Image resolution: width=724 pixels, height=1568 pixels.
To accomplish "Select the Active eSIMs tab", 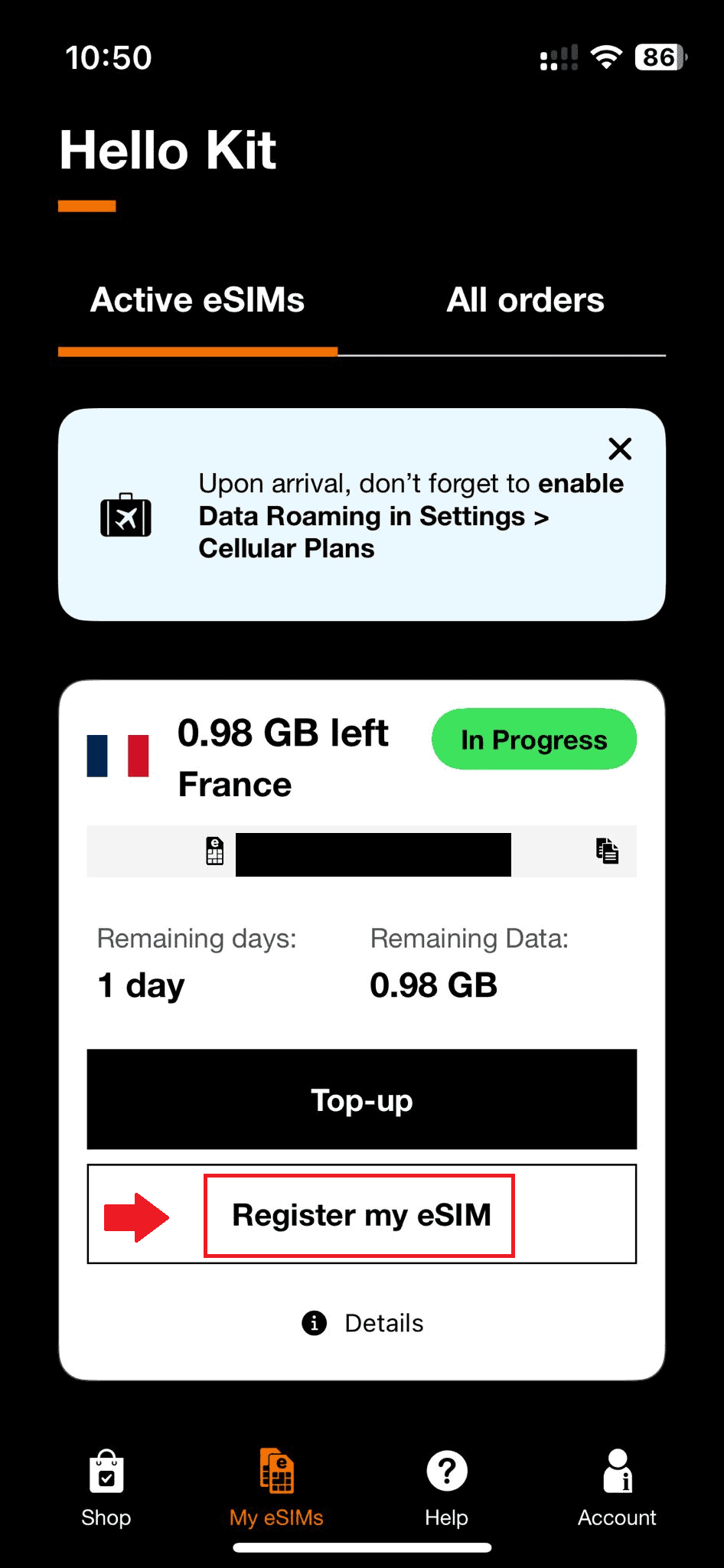I will pos(197,300).
